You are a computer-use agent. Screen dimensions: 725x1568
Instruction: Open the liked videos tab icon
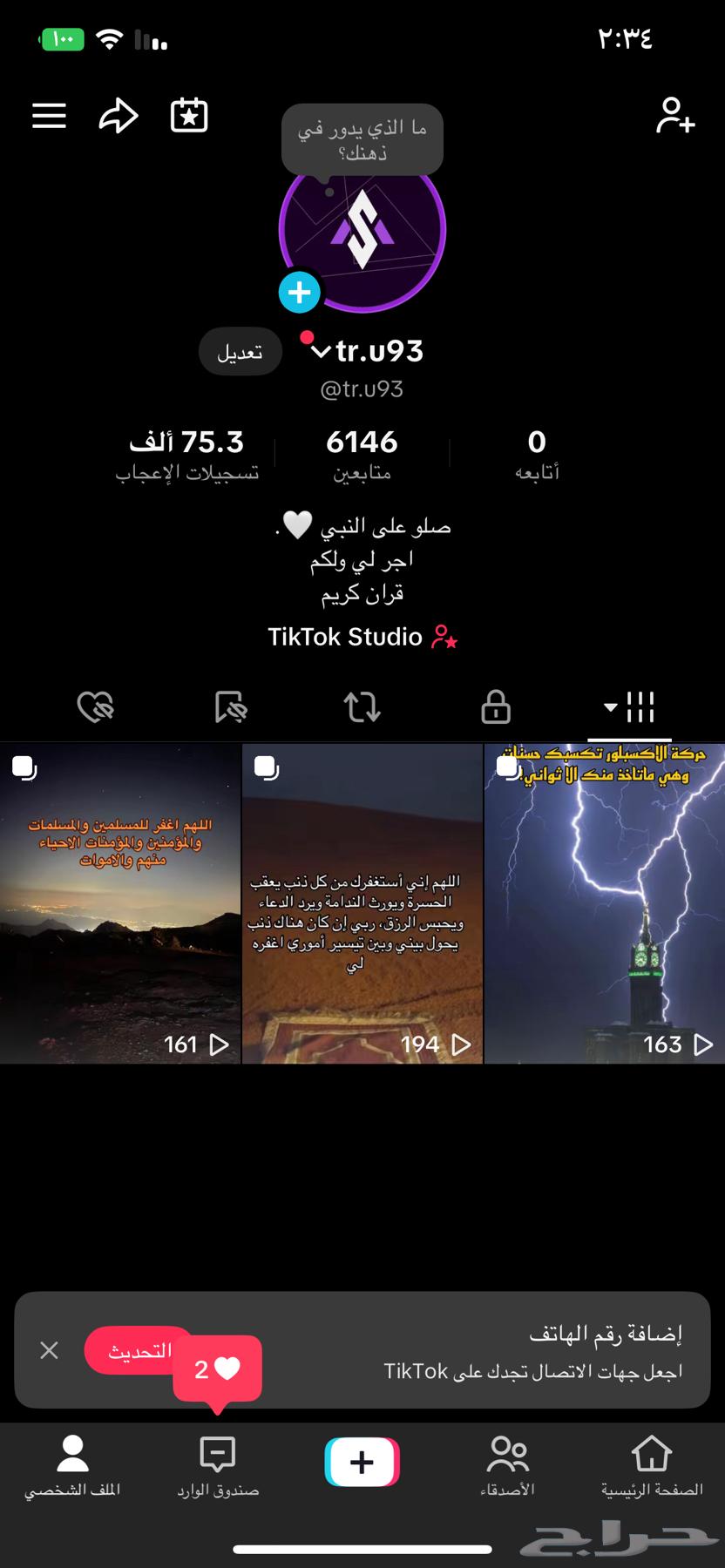(97, 708)
